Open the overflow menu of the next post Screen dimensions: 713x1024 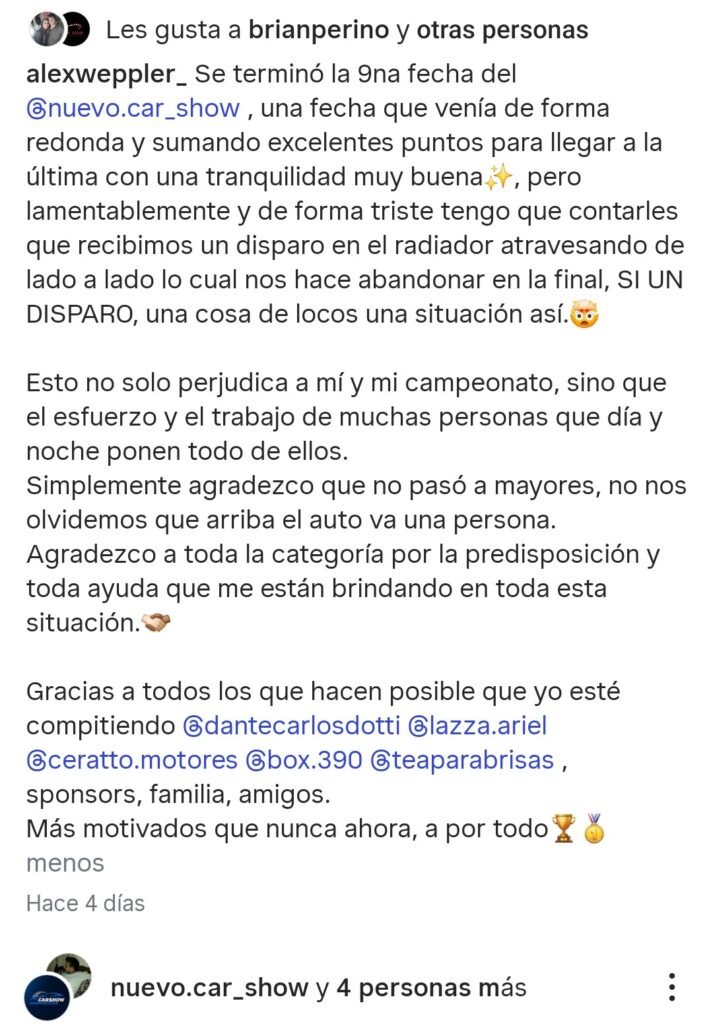pyautogui.click(x=673, y=988)
